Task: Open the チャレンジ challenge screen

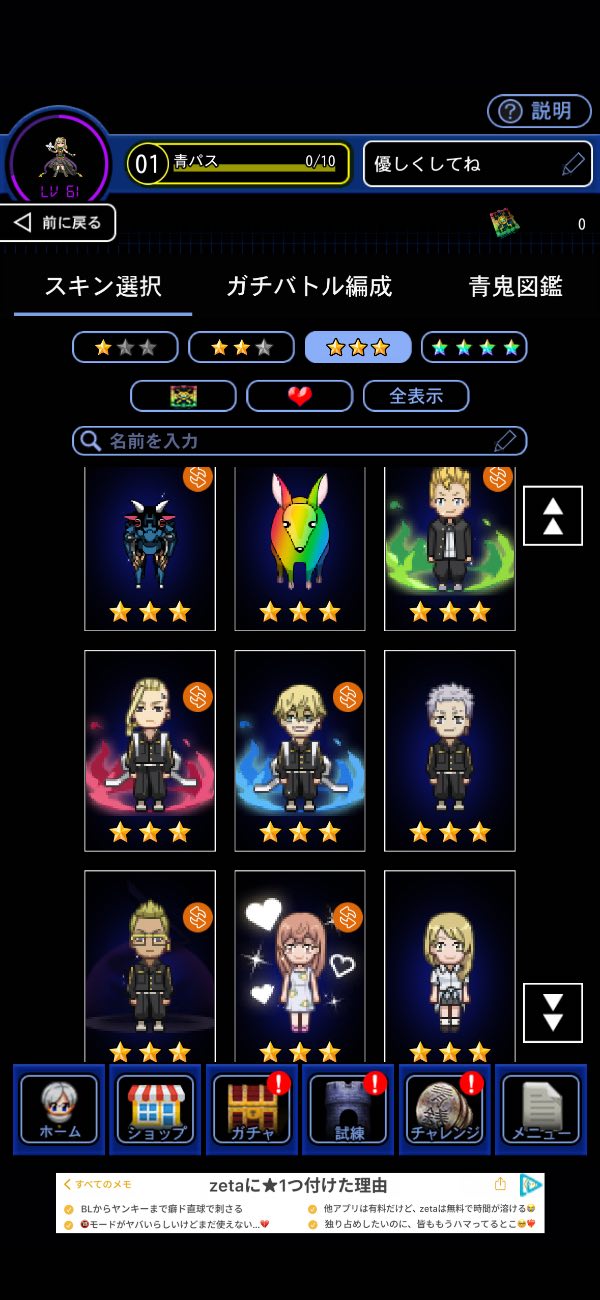Action: click(445, 1109)
